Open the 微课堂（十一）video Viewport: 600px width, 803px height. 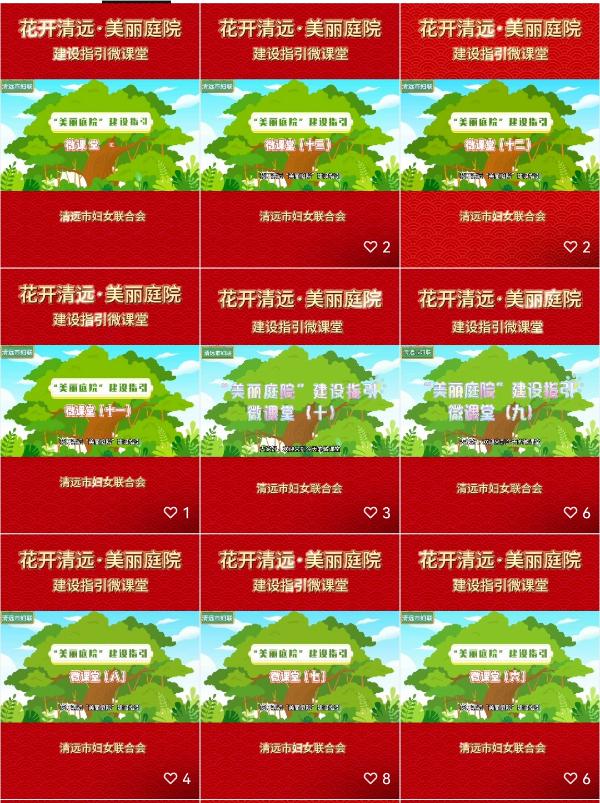point(99,400)
